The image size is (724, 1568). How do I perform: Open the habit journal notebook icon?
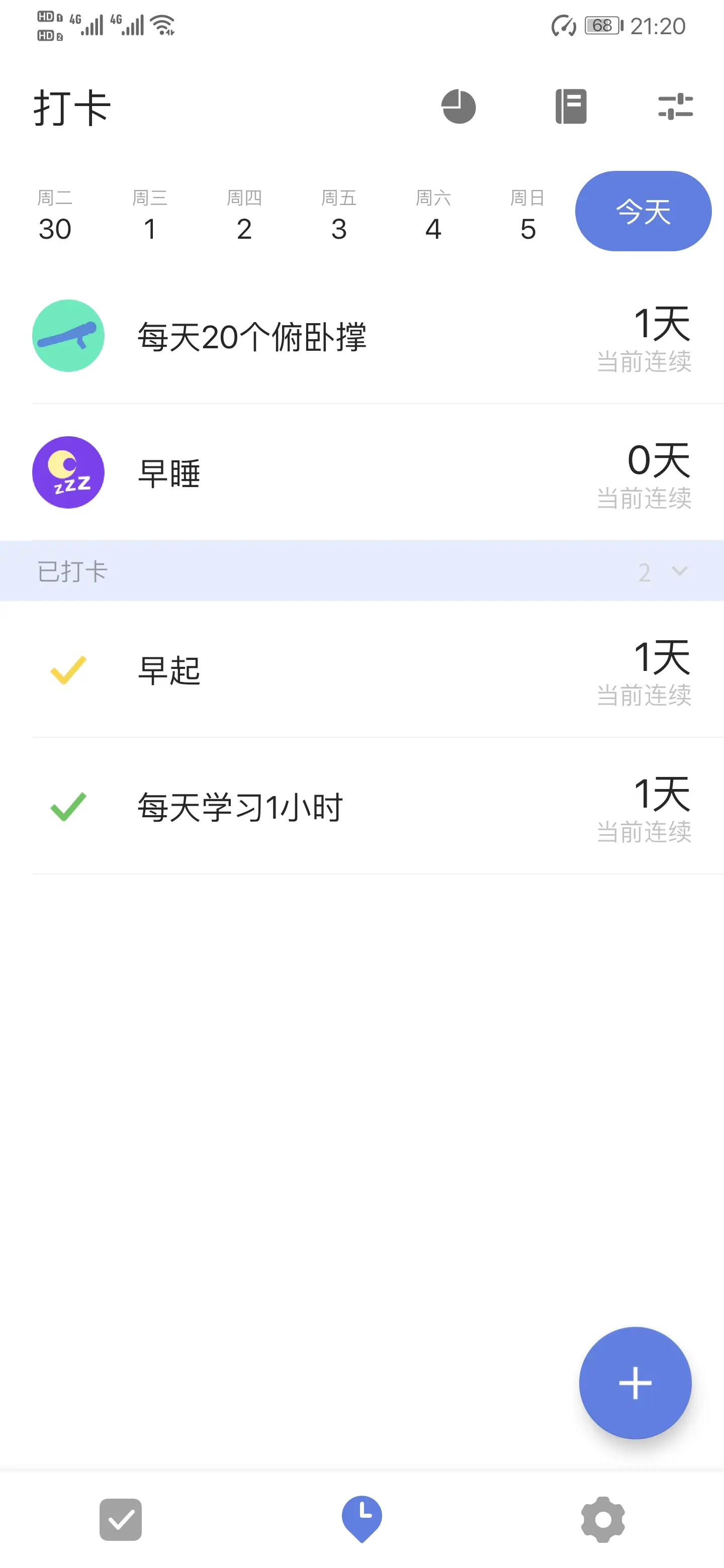(571, 107)
